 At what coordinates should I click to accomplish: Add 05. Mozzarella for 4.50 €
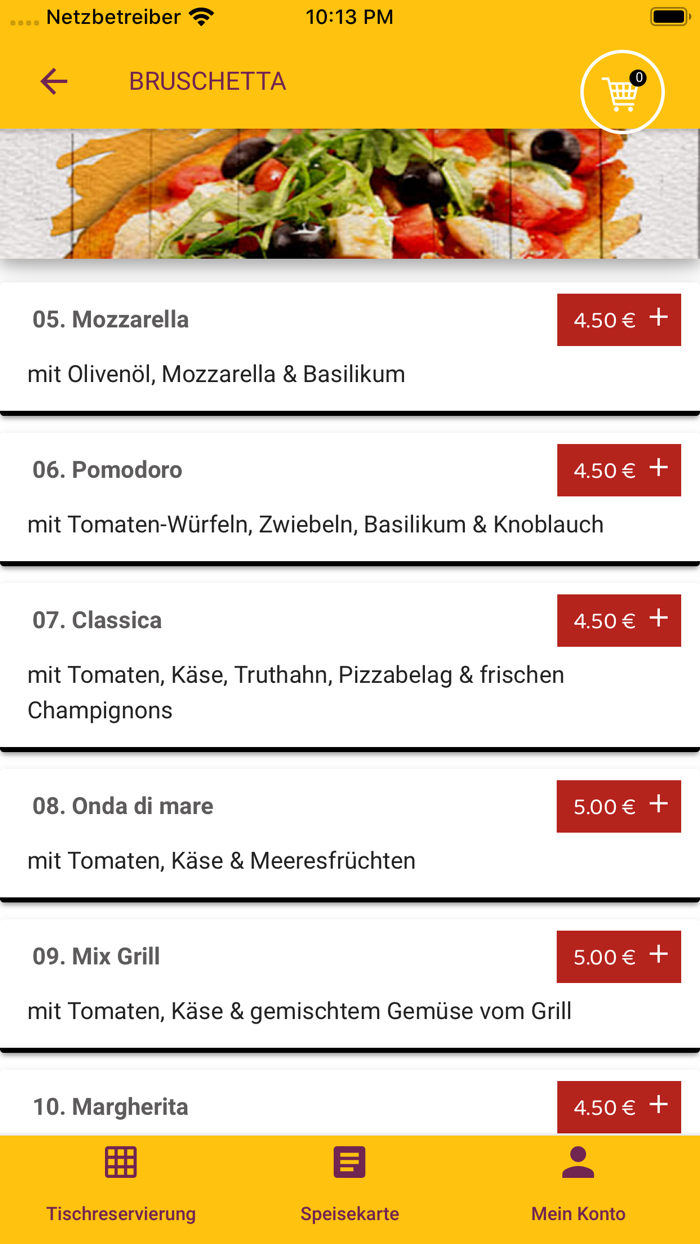(619, 320)
